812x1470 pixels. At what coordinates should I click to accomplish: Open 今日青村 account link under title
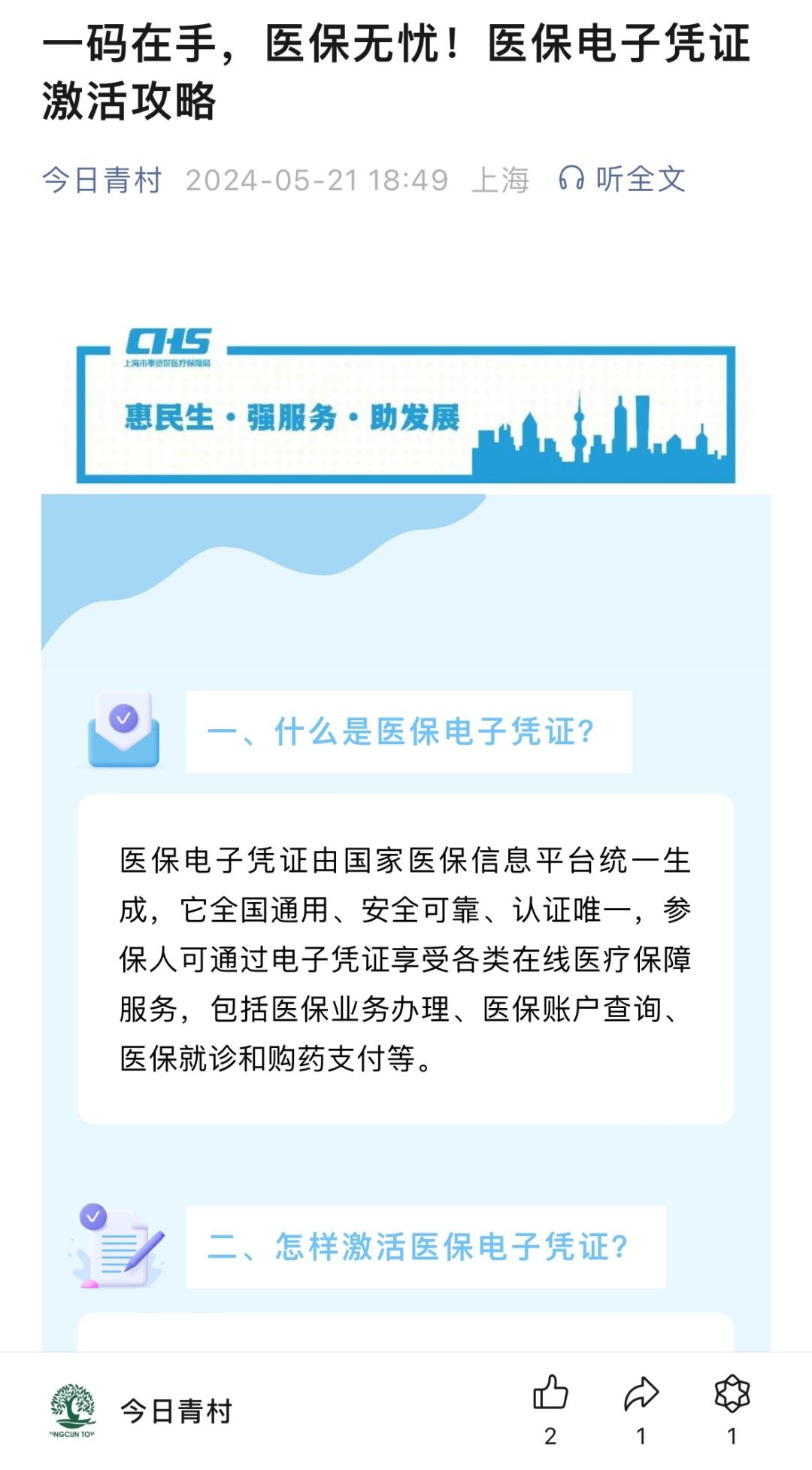click(101, 180)
